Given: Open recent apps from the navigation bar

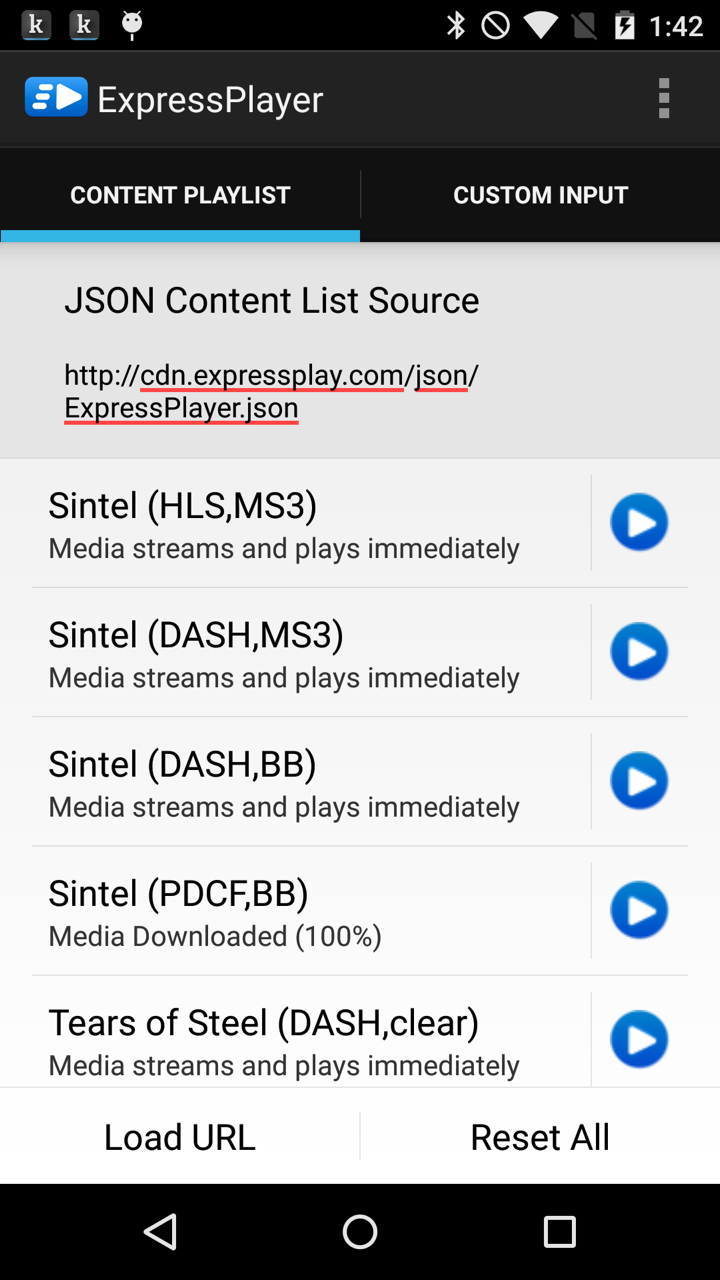Looking at the screenshot, I should [559, 1232].
